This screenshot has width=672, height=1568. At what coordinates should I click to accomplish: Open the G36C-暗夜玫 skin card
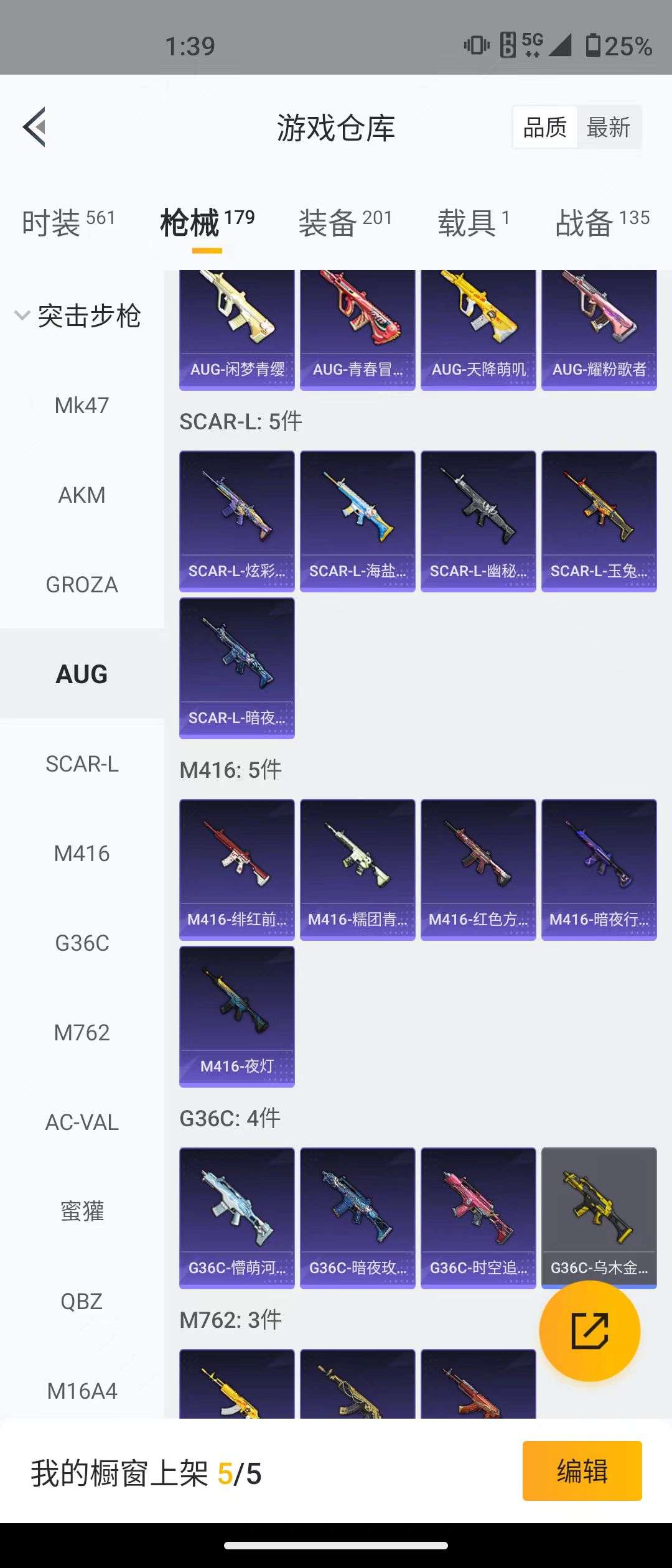pos(358,1218)
